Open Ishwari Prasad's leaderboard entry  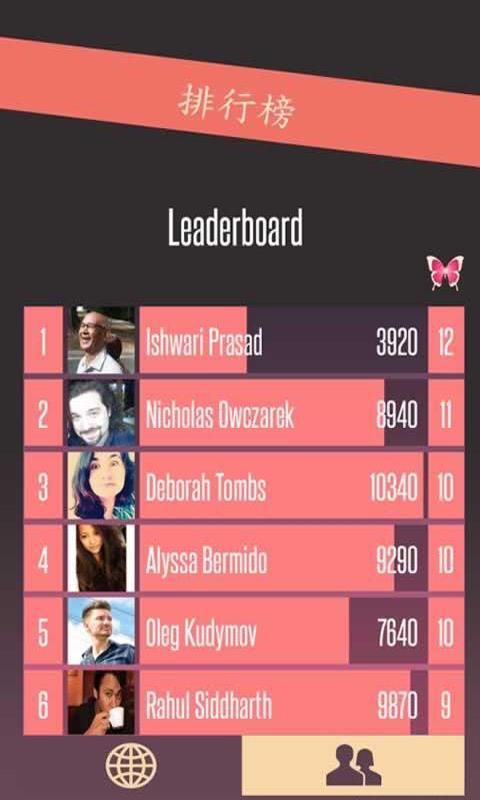(244, 340)
